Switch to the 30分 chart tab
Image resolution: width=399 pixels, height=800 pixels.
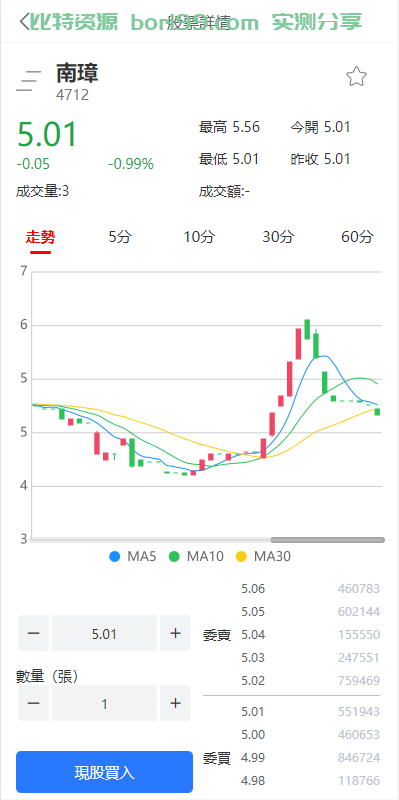278,237
